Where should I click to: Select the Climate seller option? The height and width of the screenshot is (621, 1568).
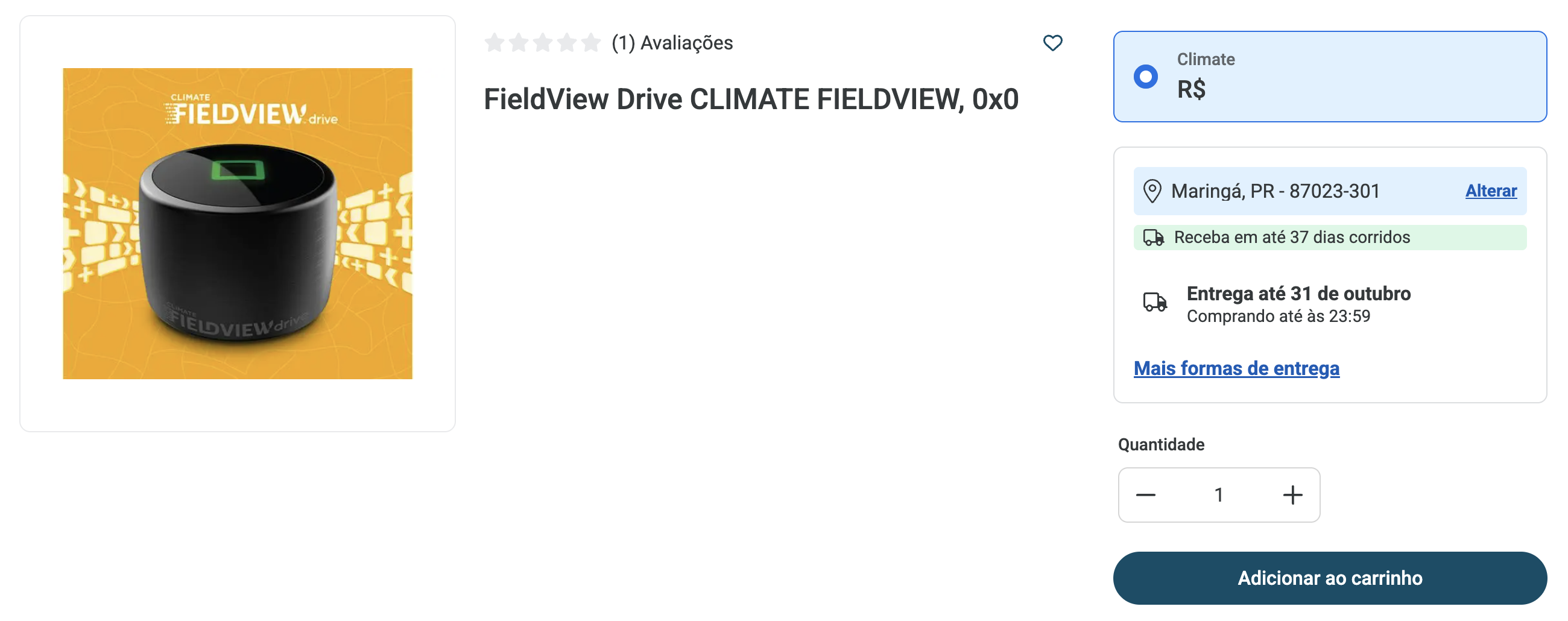click(x=1145, y=77)
